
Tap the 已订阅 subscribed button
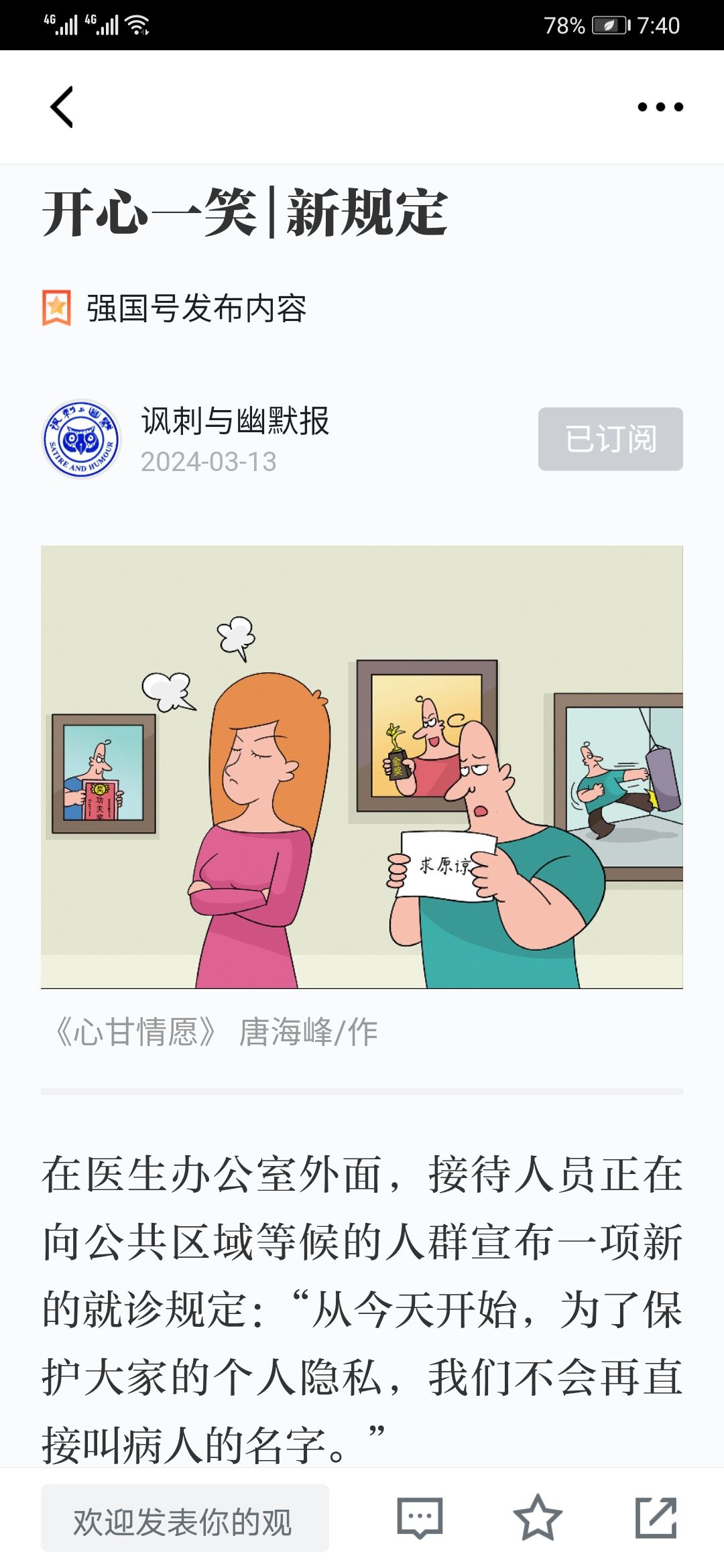coord(610,439)
